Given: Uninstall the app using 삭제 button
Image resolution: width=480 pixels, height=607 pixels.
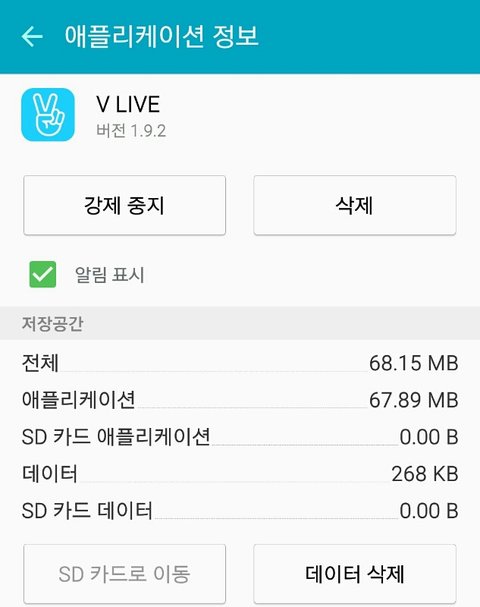Looking at the screenshot, I should point(355,205).
